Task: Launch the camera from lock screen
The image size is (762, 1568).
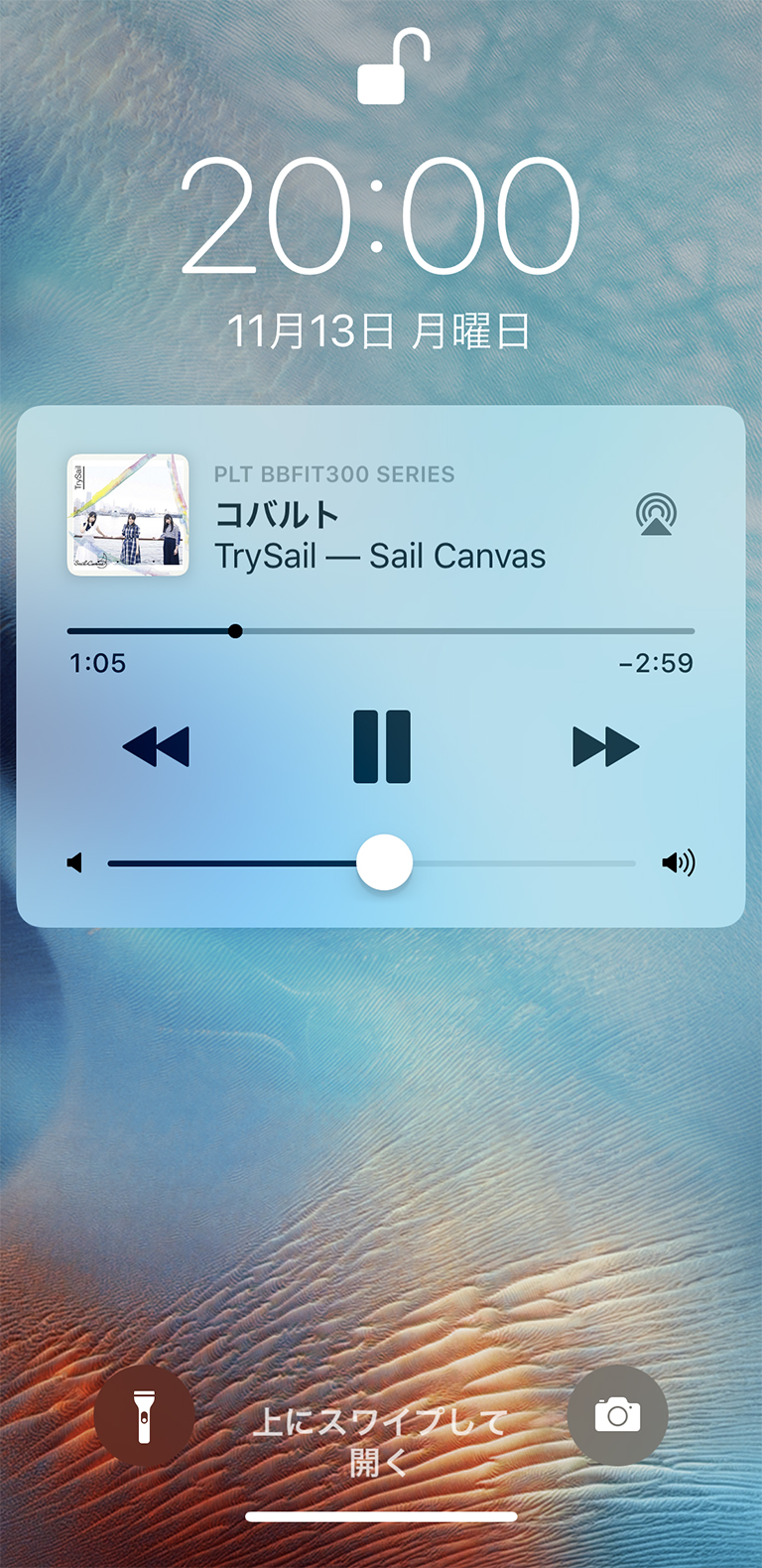Action: click(617, 1415)
